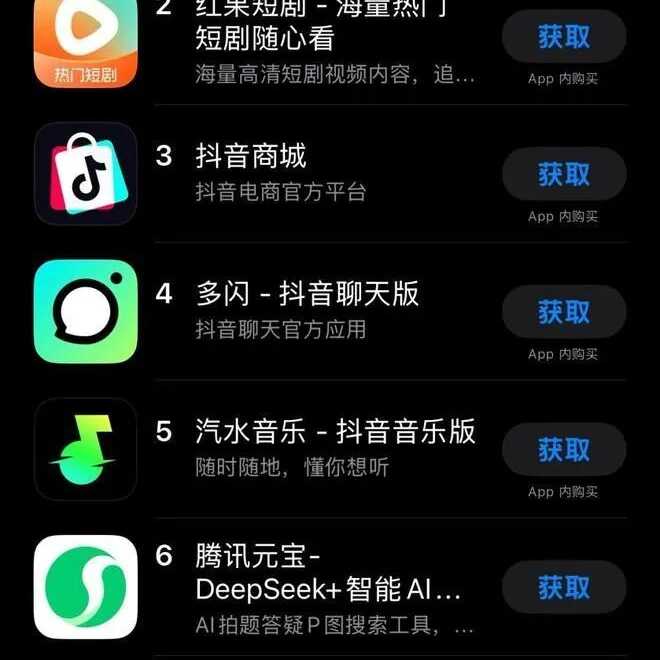Tap 获取 next to 抖音商城
This screenshot has width=660, height=660.
pos(563,175)
